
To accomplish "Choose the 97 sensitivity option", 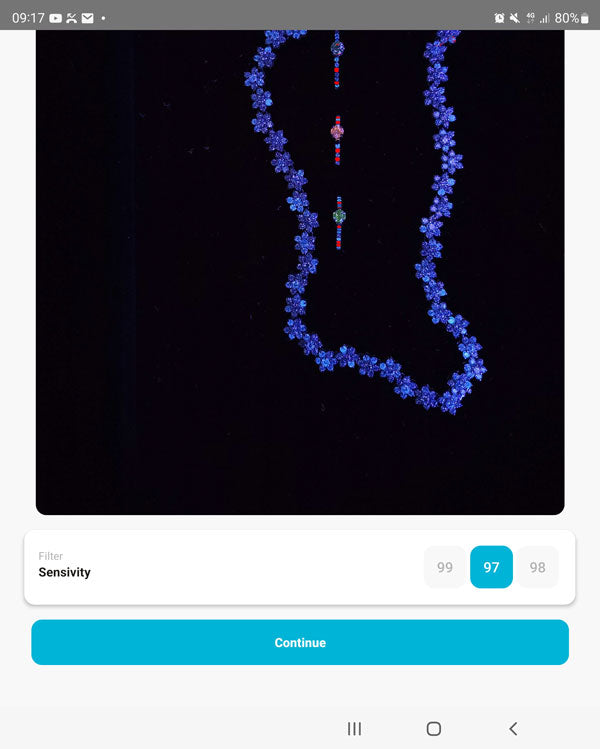I will point(491,567).
